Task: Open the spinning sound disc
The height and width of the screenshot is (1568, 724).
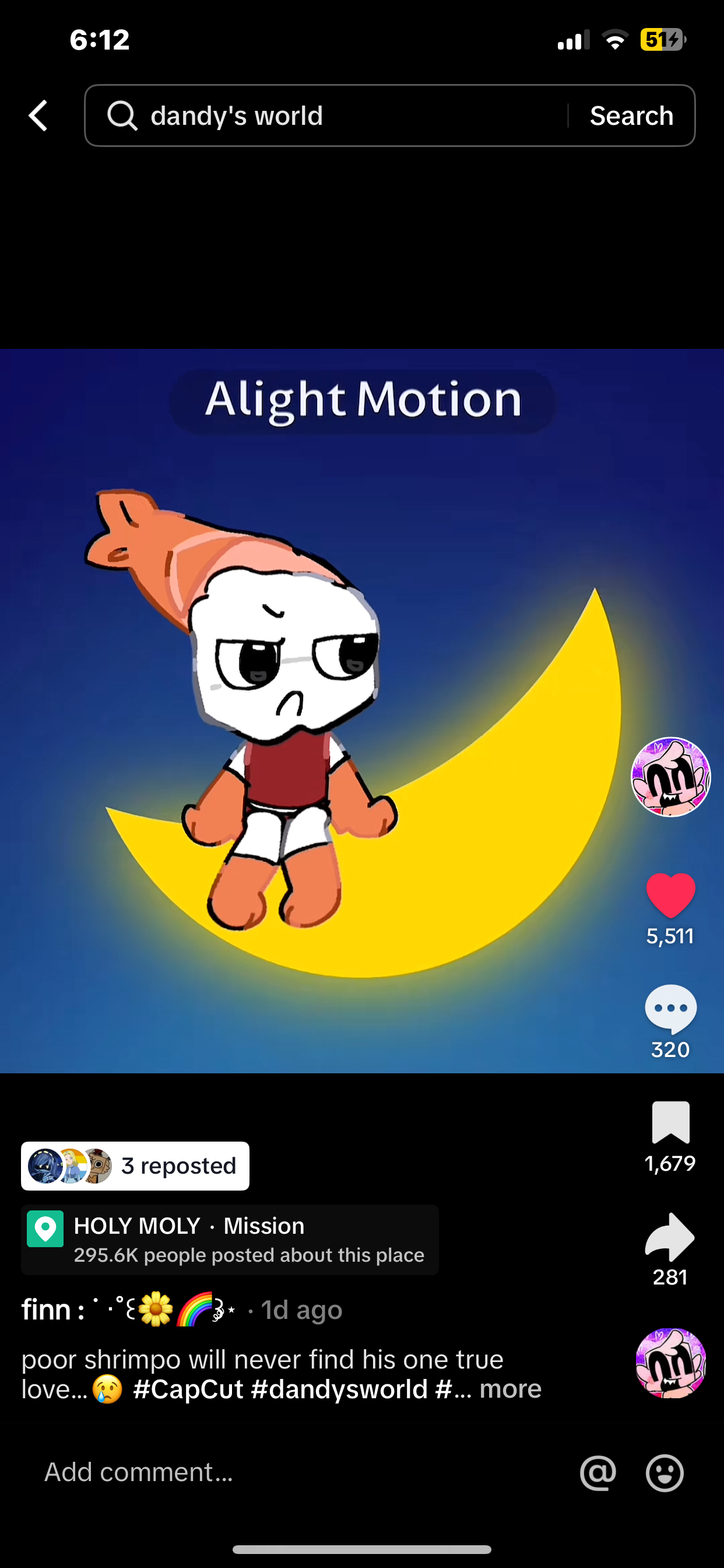Action: click(x=670, y=1362)
